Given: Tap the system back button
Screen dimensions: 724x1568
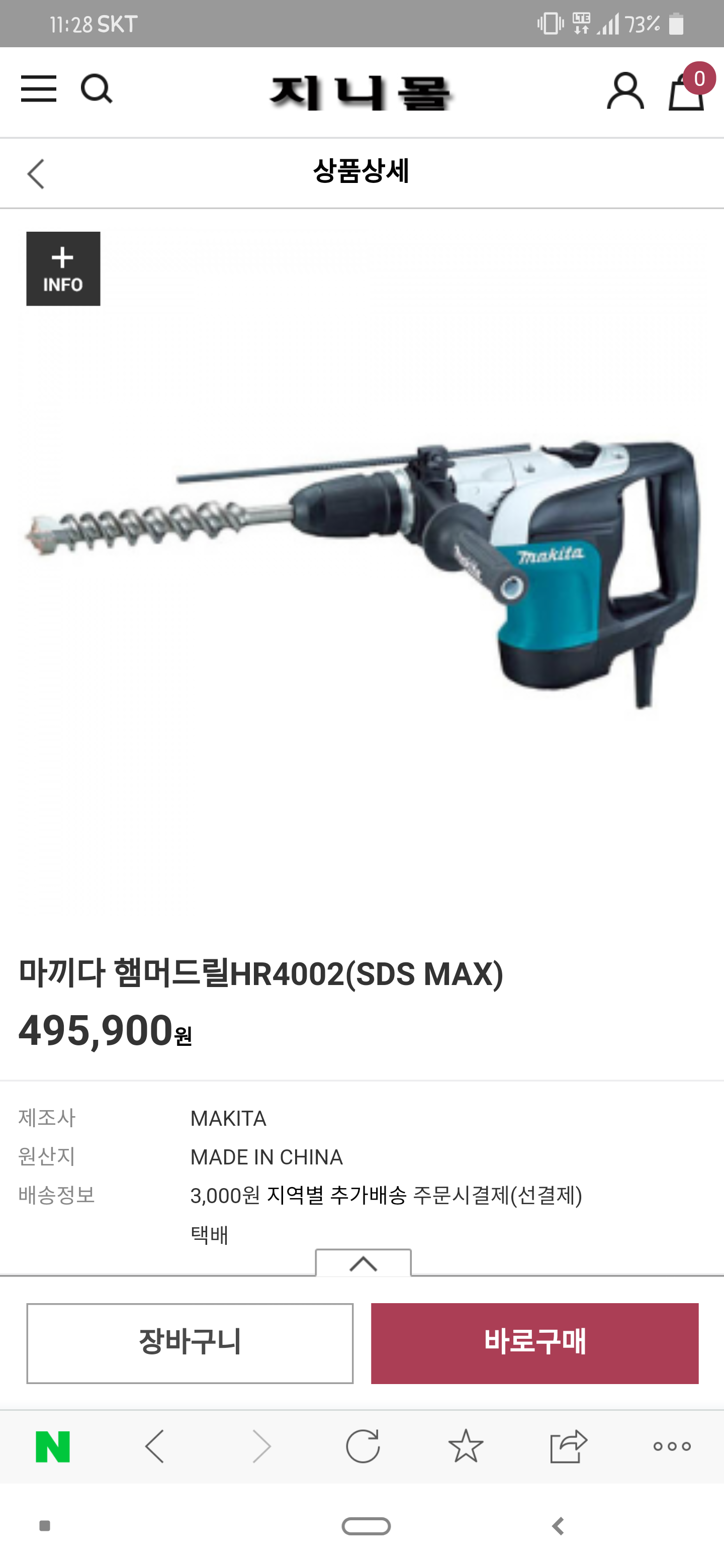Looking at the screenshot, I should pyautogui.click(x=558, y=1526).
